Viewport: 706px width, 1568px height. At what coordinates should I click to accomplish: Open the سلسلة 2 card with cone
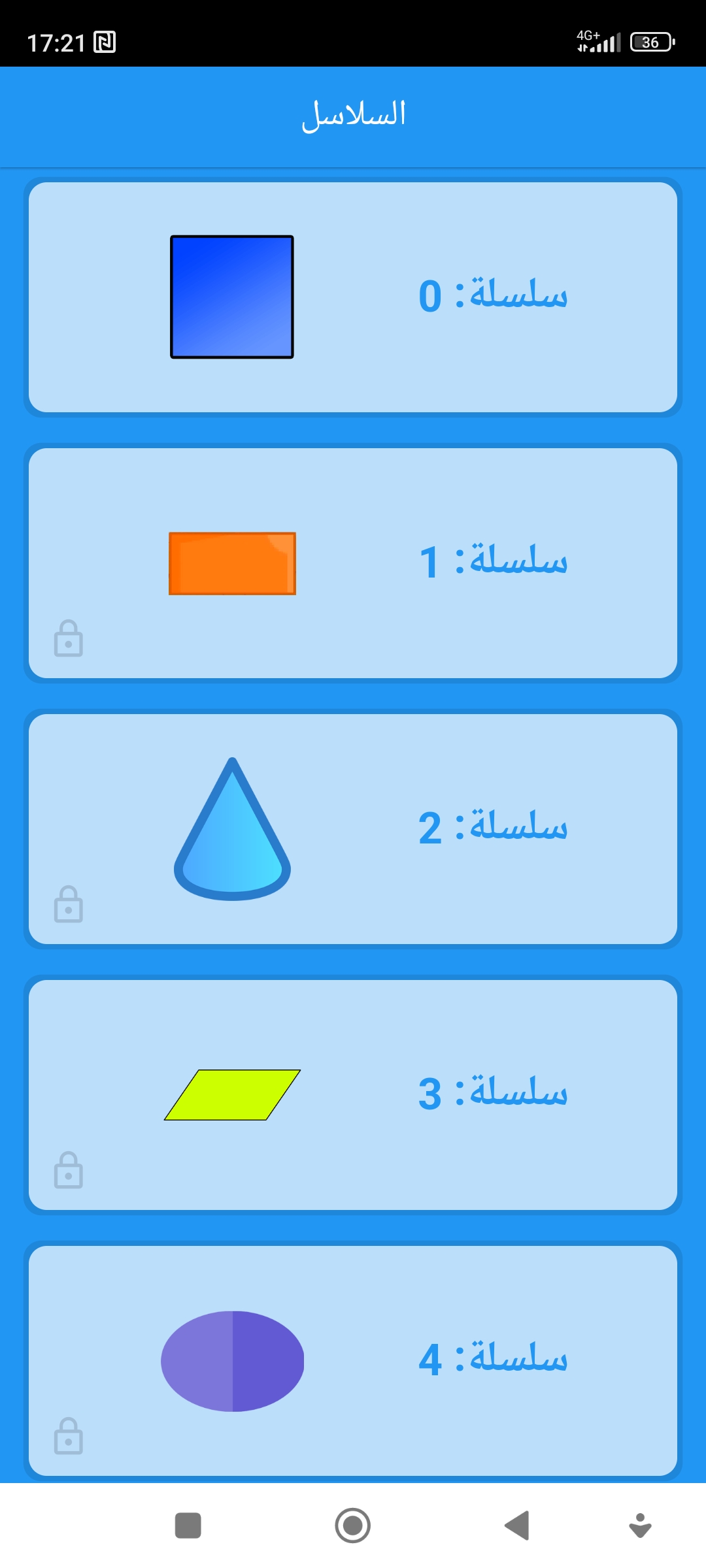point(353,829)
